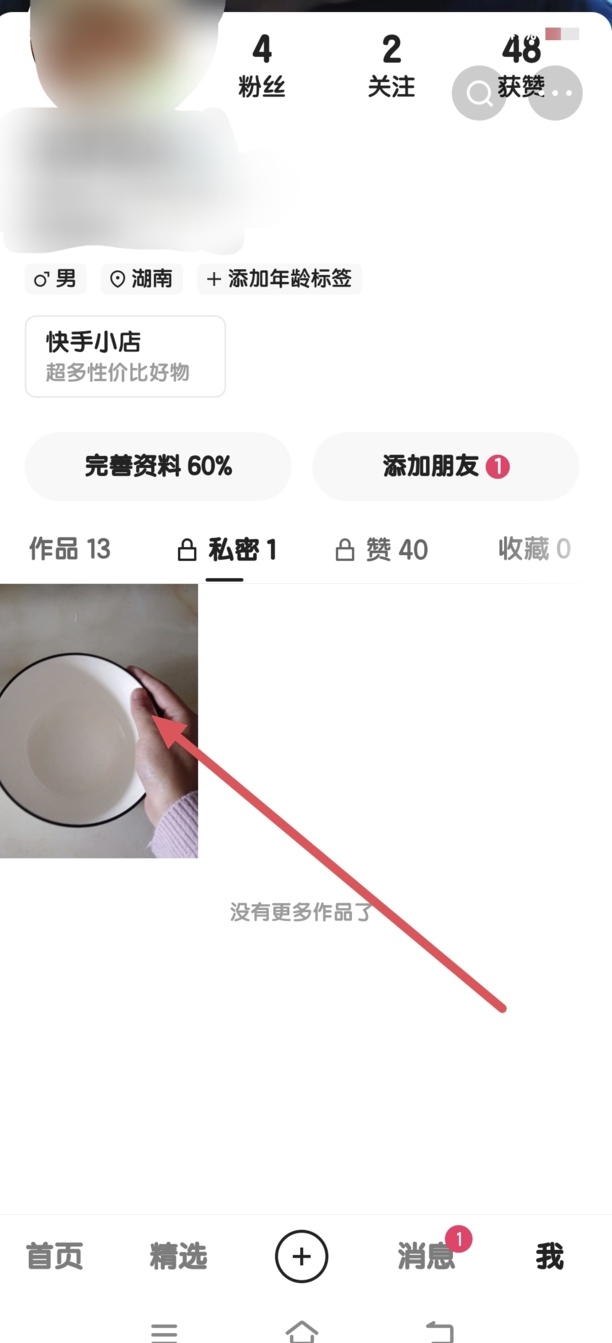Select the 我 profile tab
The image size is (612, 1343).
549,1256
